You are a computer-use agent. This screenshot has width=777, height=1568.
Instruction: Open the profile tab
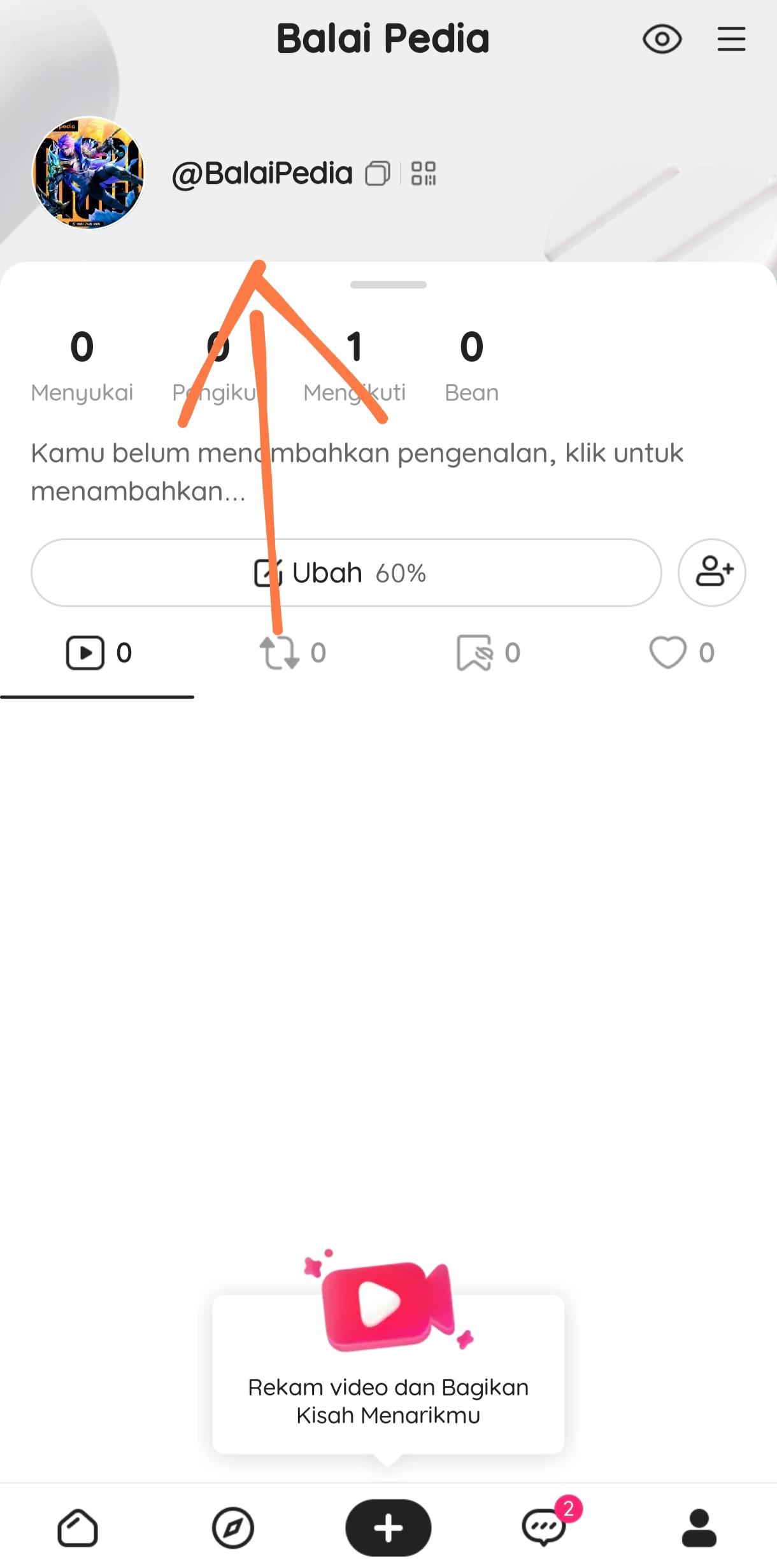click(x=699, y=1527)
